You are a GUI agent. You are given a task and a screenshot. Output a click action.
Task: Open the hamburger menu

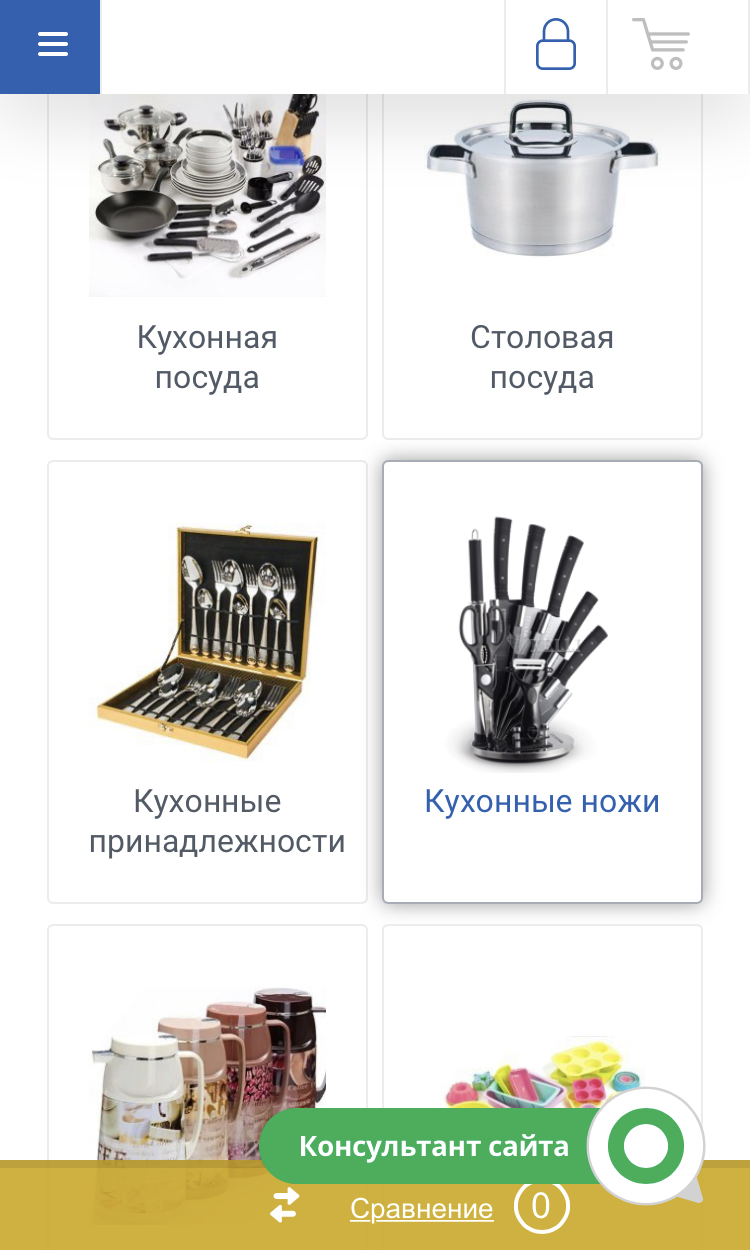point(52,45)
